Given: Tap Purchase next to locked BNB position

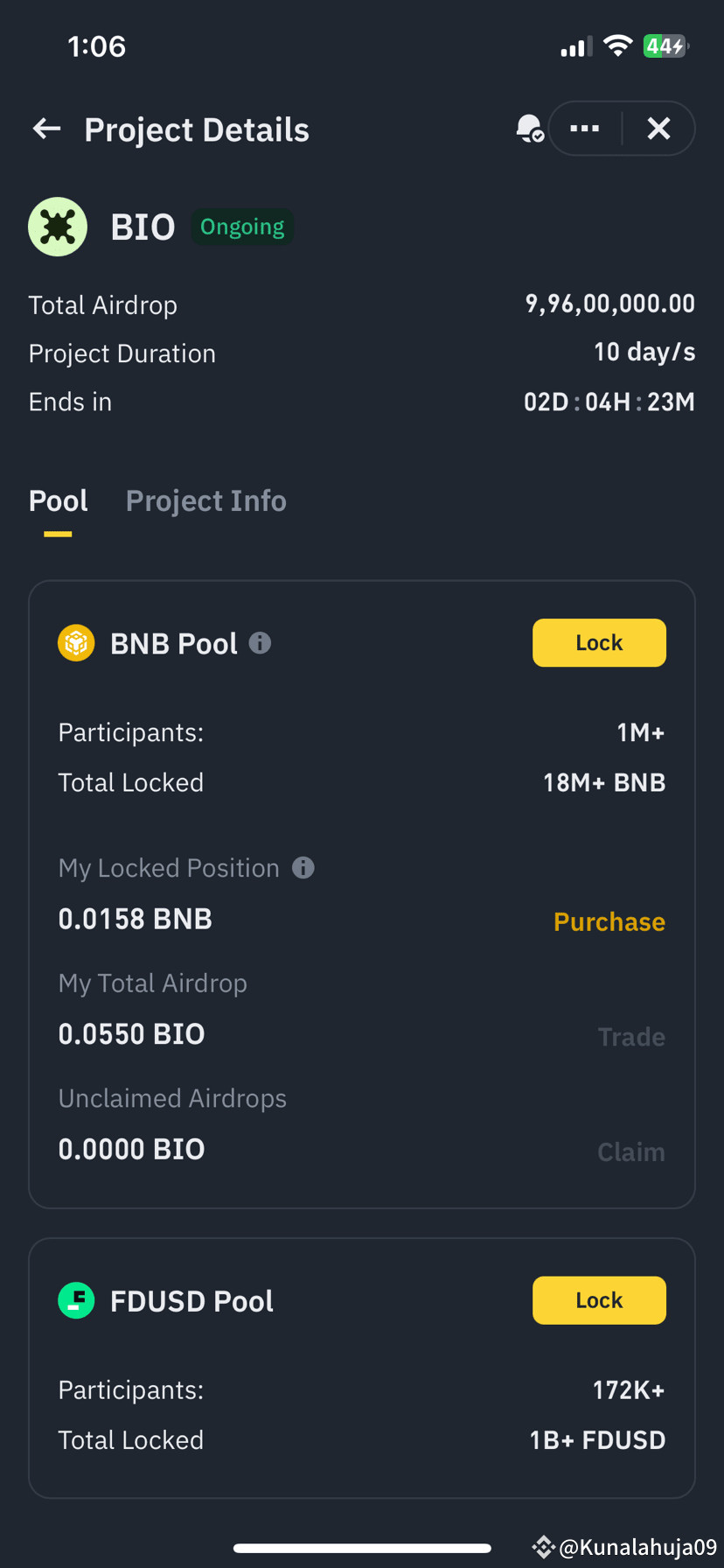Looking at the screenshot, I should coord(609,921).
